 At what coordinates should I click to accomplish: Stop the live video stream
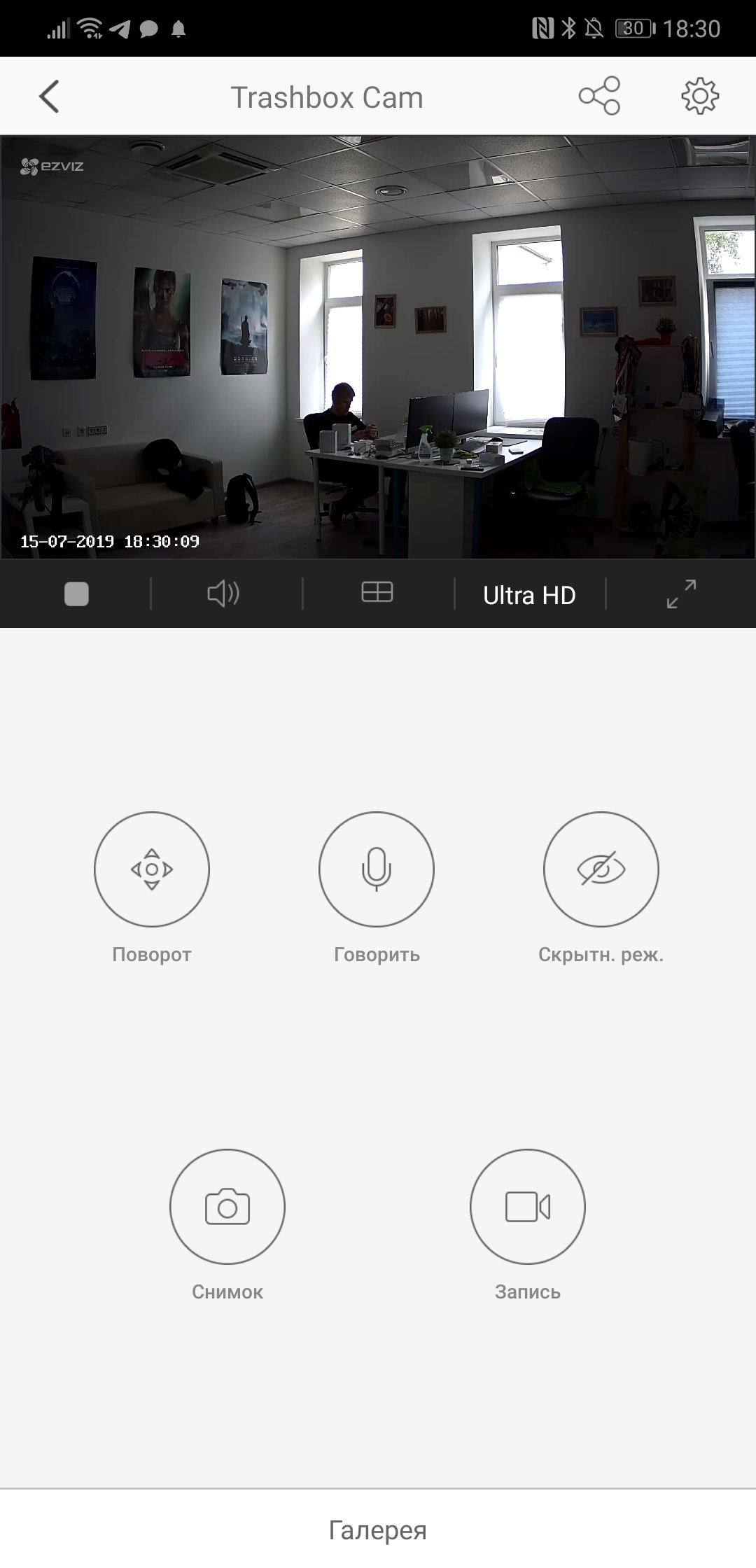coord(76,594)
